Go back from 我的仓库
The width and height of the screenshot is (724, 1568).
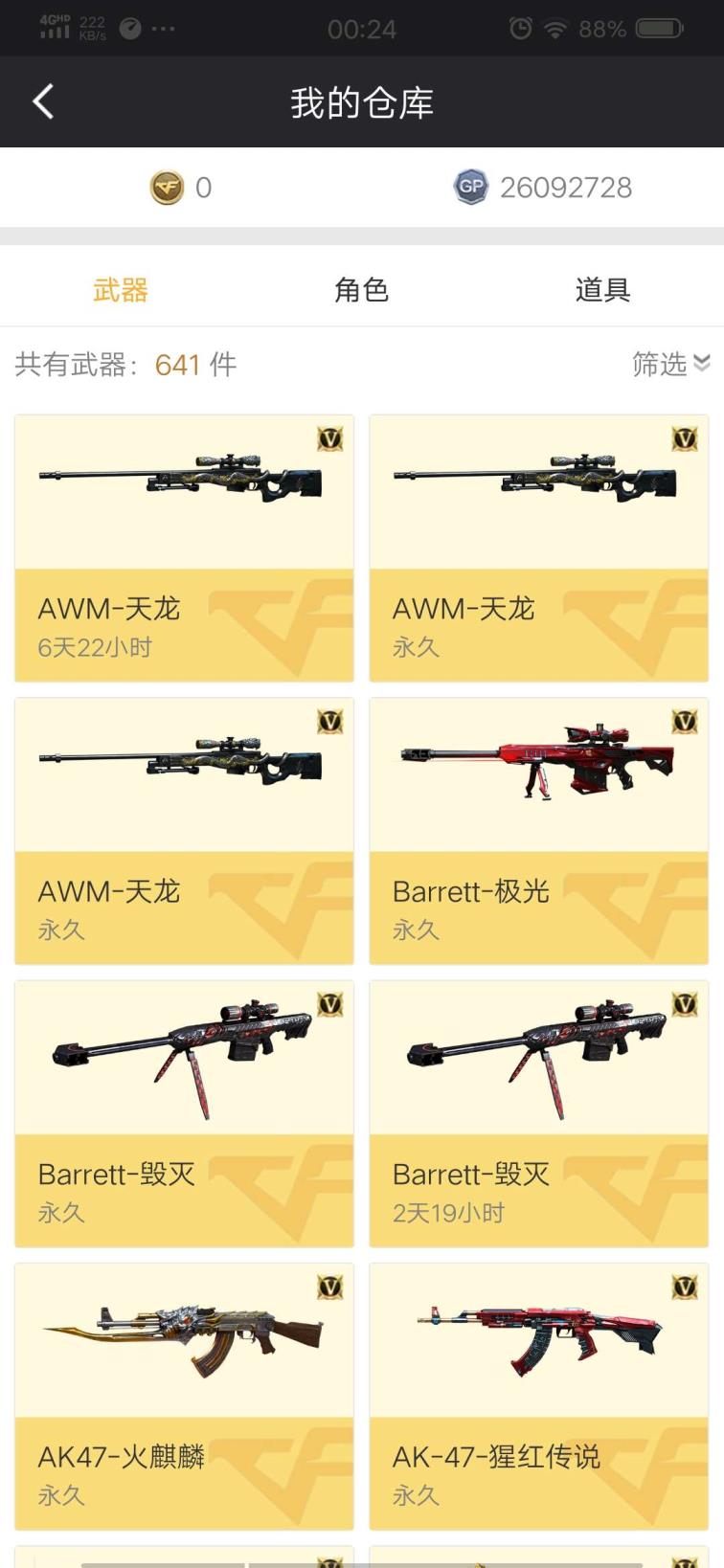pos(43,101)
